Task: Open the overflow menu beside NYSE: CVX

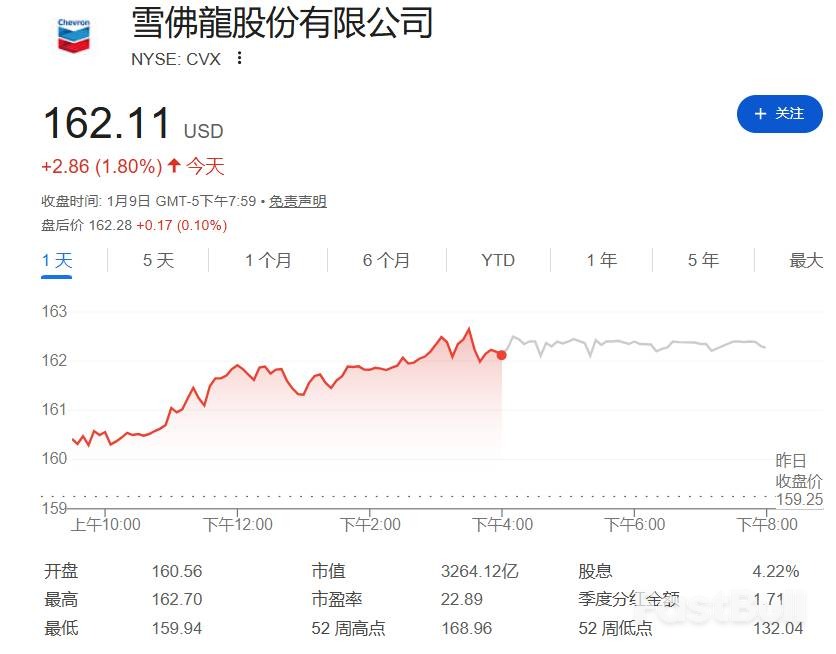Action: tap(239, 58)
